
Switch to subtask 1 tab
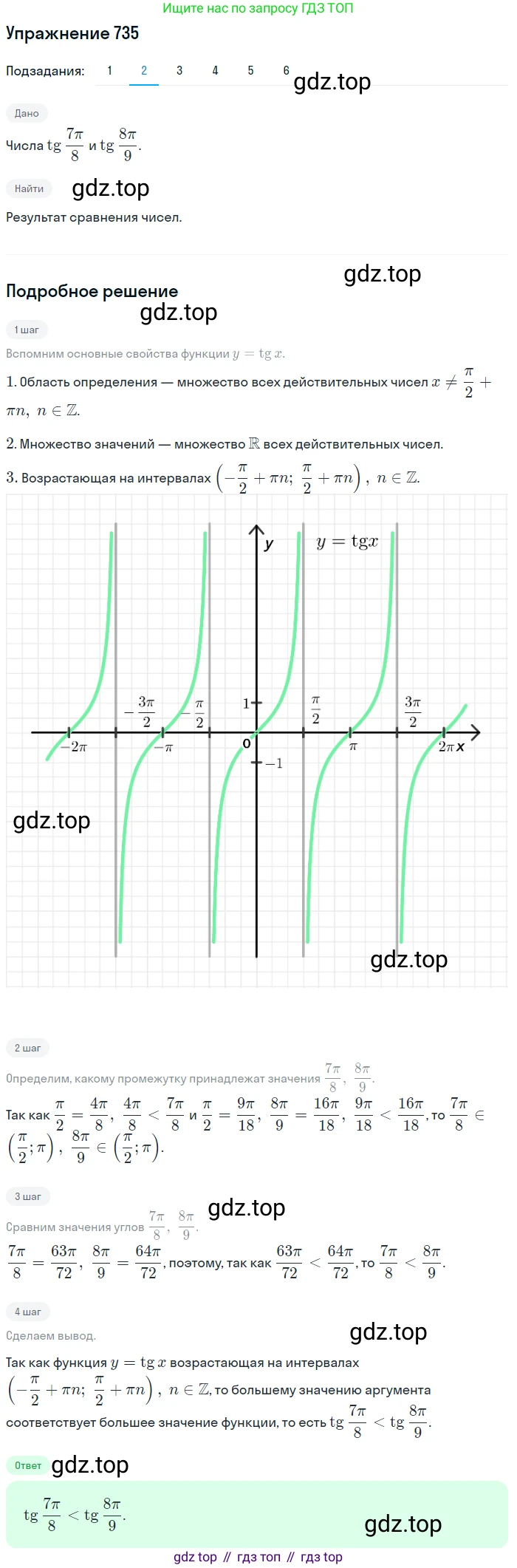(x=109, y=71)
